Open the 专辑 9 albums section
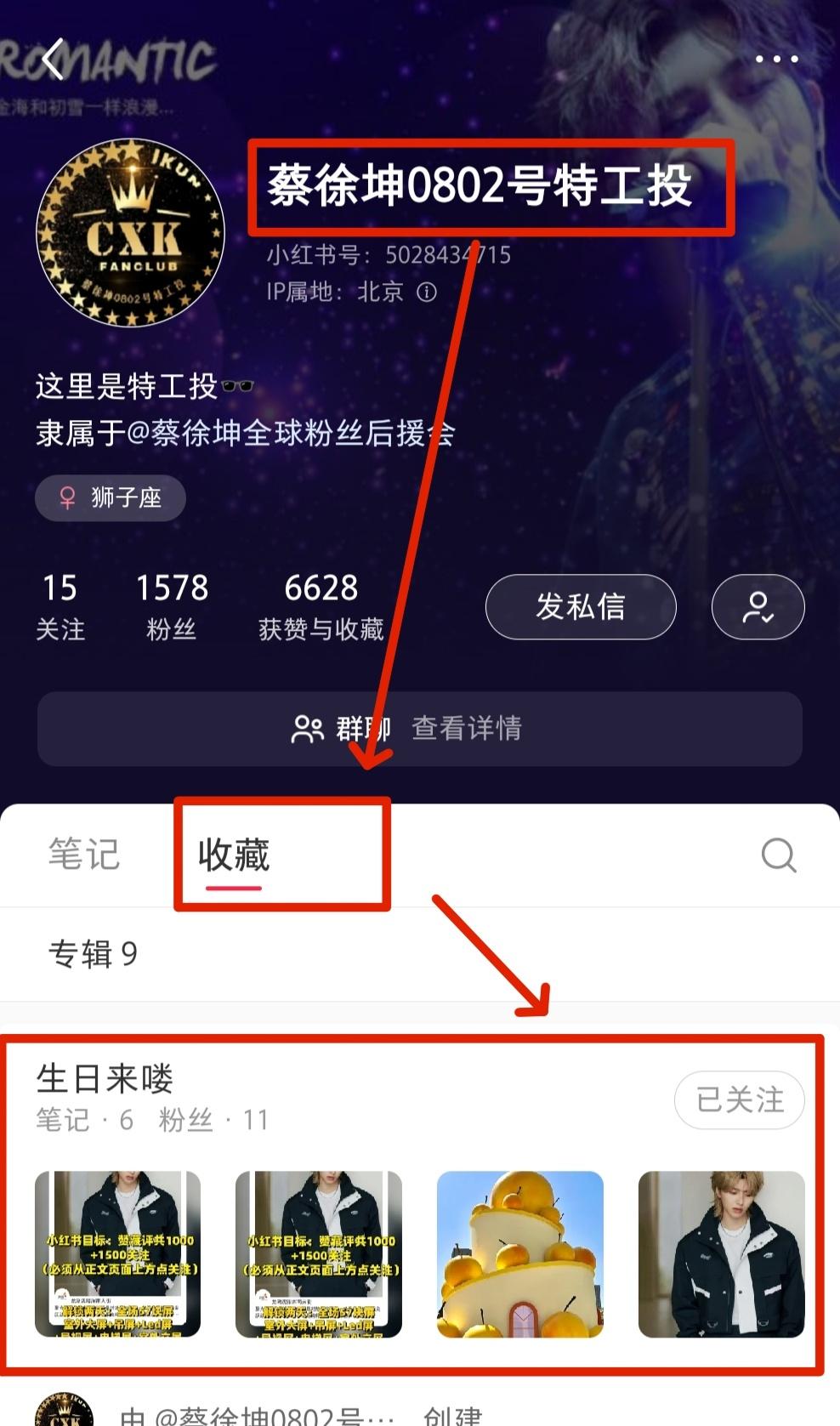 point(93,954)
